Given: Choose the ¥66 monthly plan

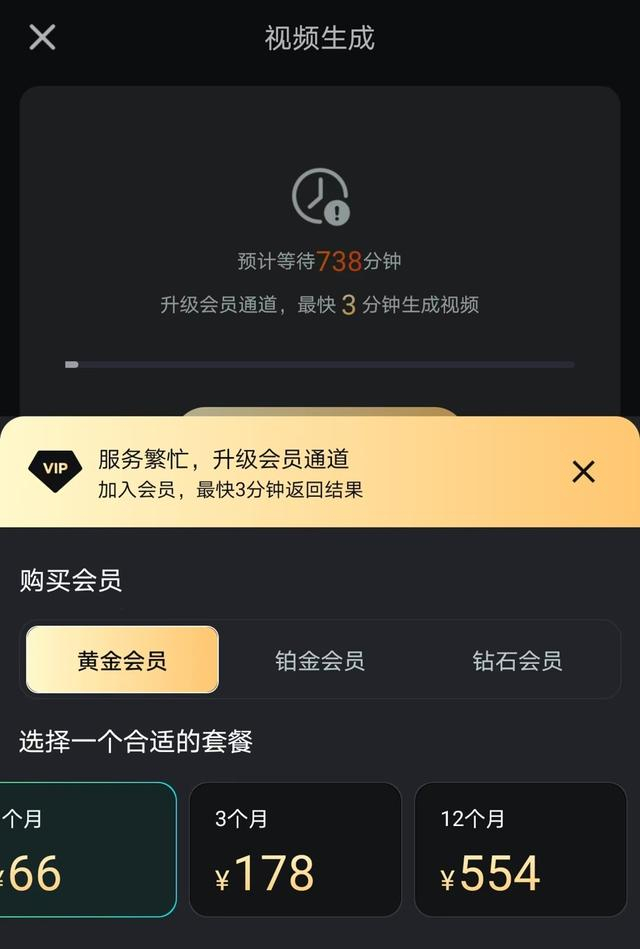Looking at the screenshot, I should tap(85, 849).
